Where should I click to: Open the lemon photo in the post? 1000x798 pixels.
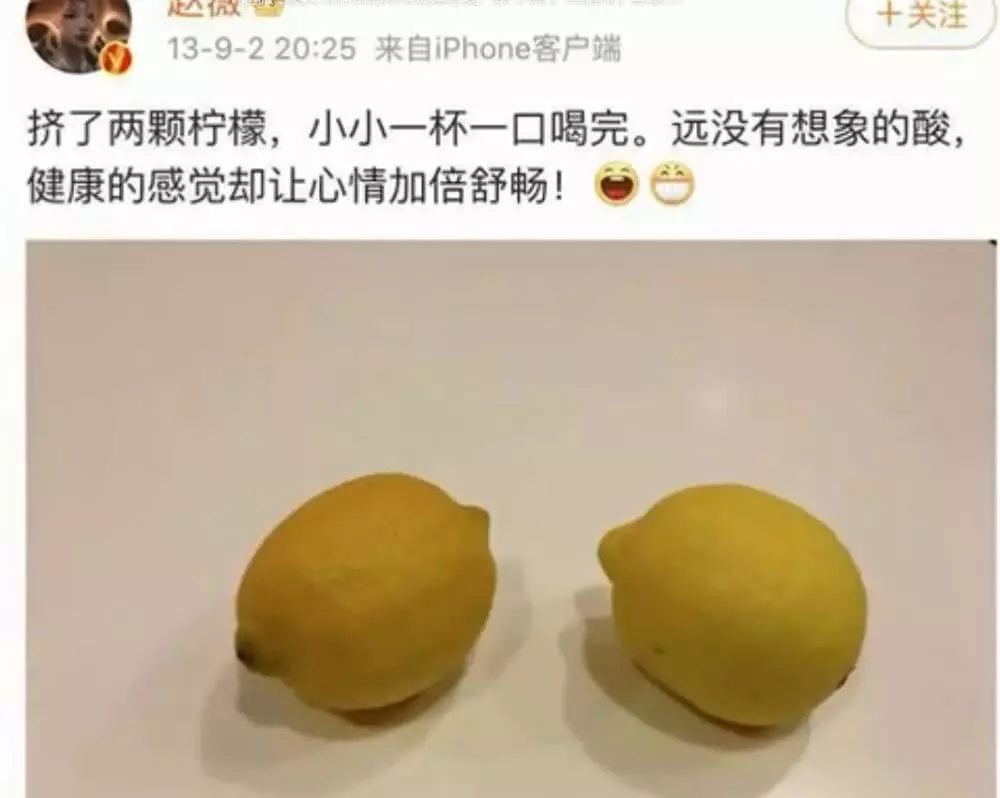coord(510,518)
